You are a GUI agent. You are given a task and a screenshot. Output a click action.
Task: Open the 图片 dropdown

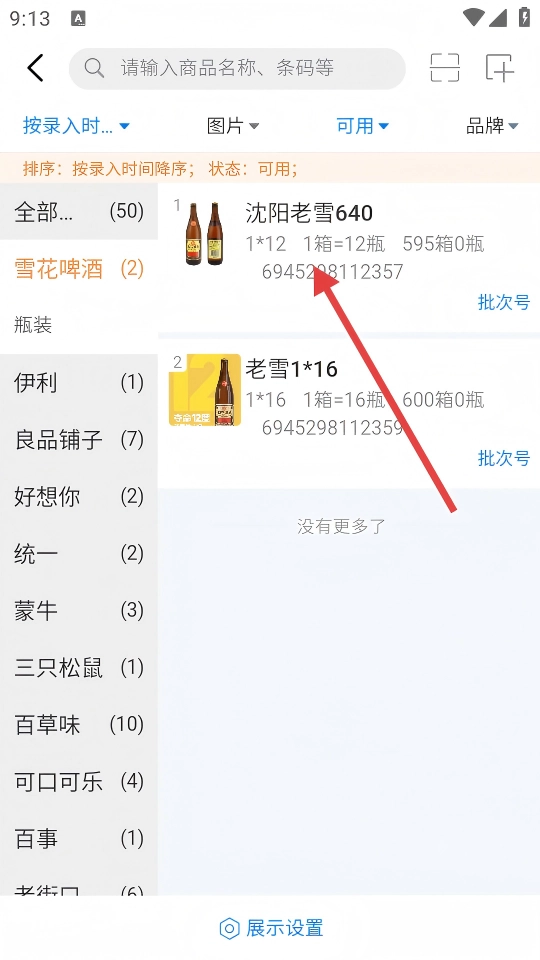233,126
